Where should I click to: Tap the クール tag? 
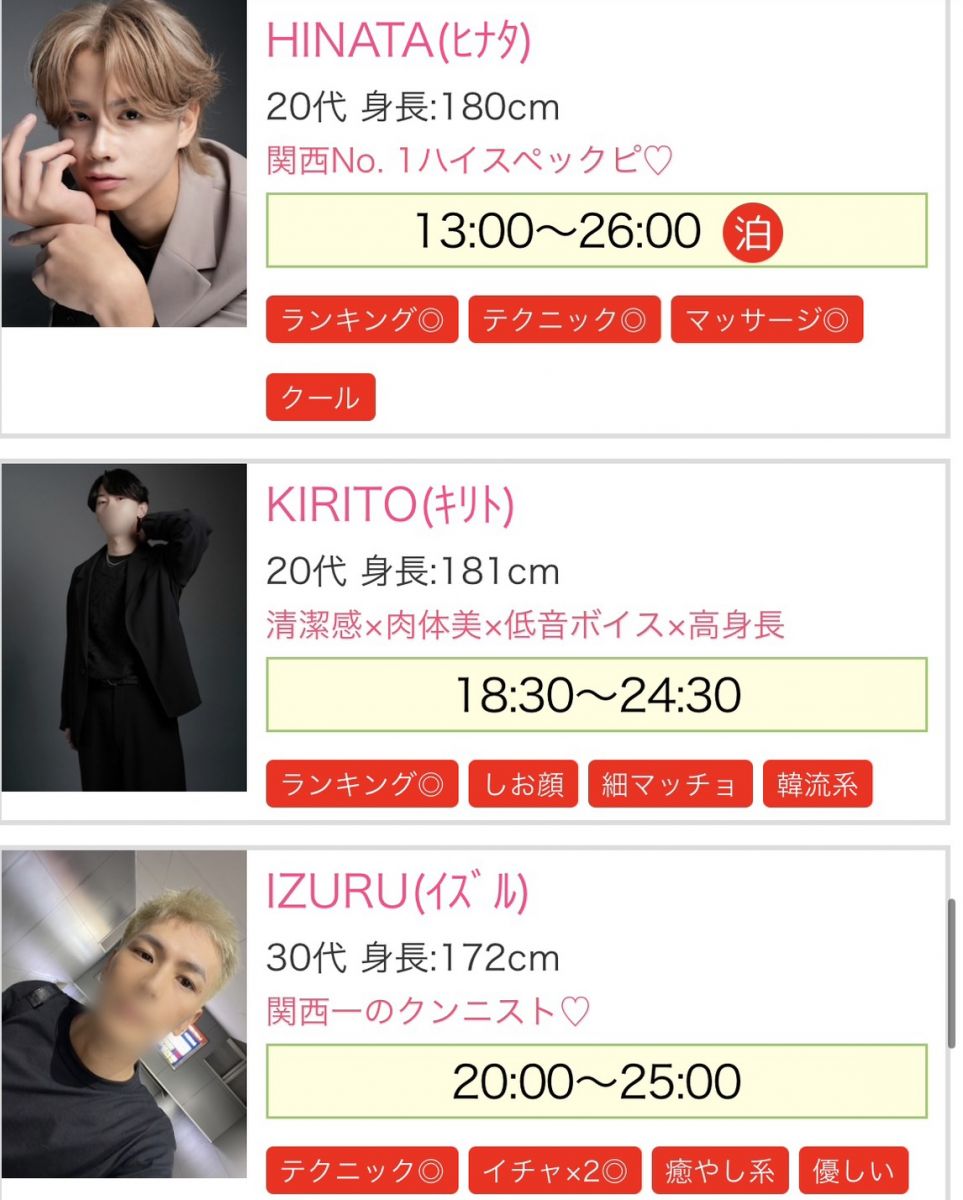pos(320,397)
